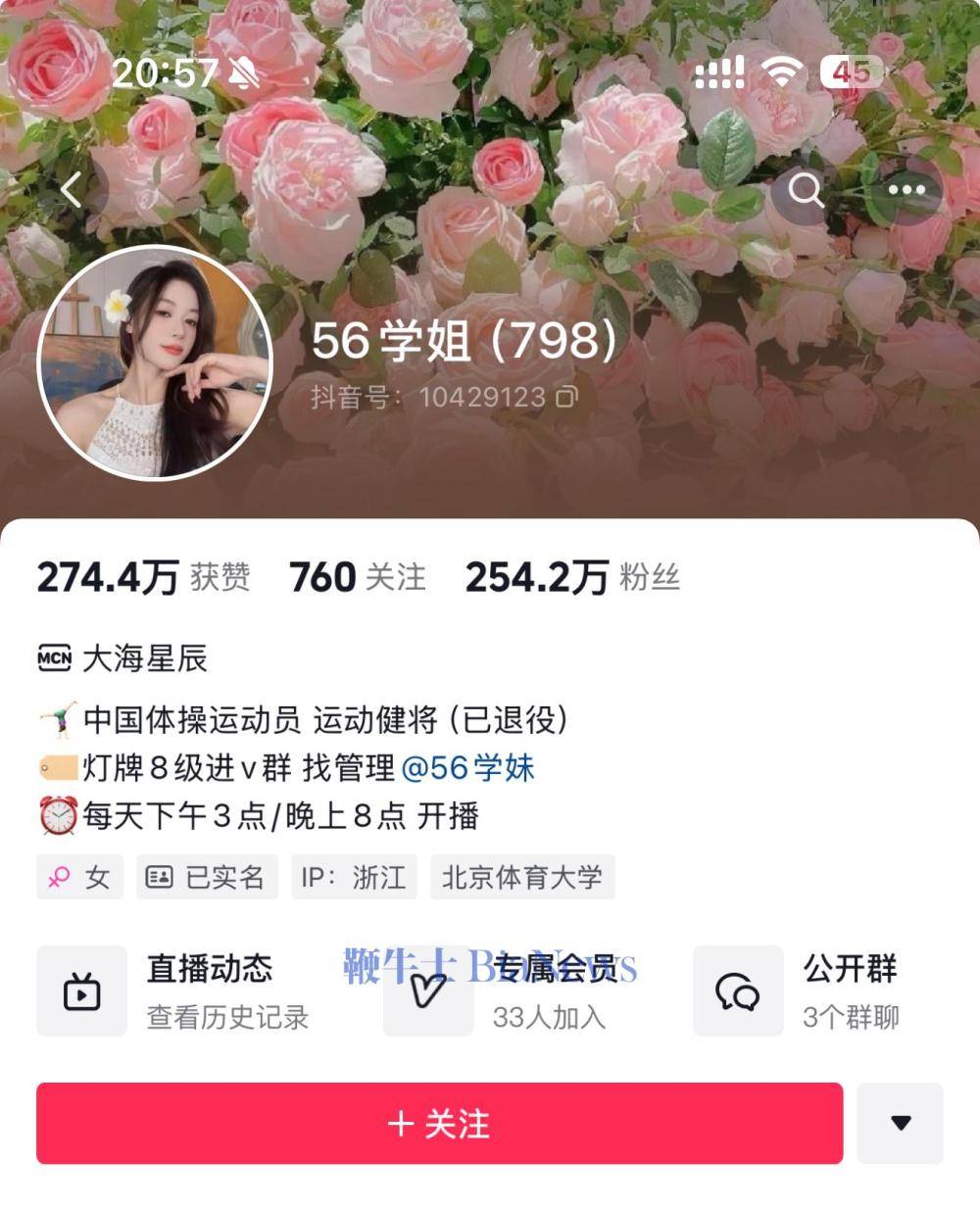Viewport: 980px width, 1208px height.
Task: Follow this account with + 关注
Action: [x=439, y=1123]
